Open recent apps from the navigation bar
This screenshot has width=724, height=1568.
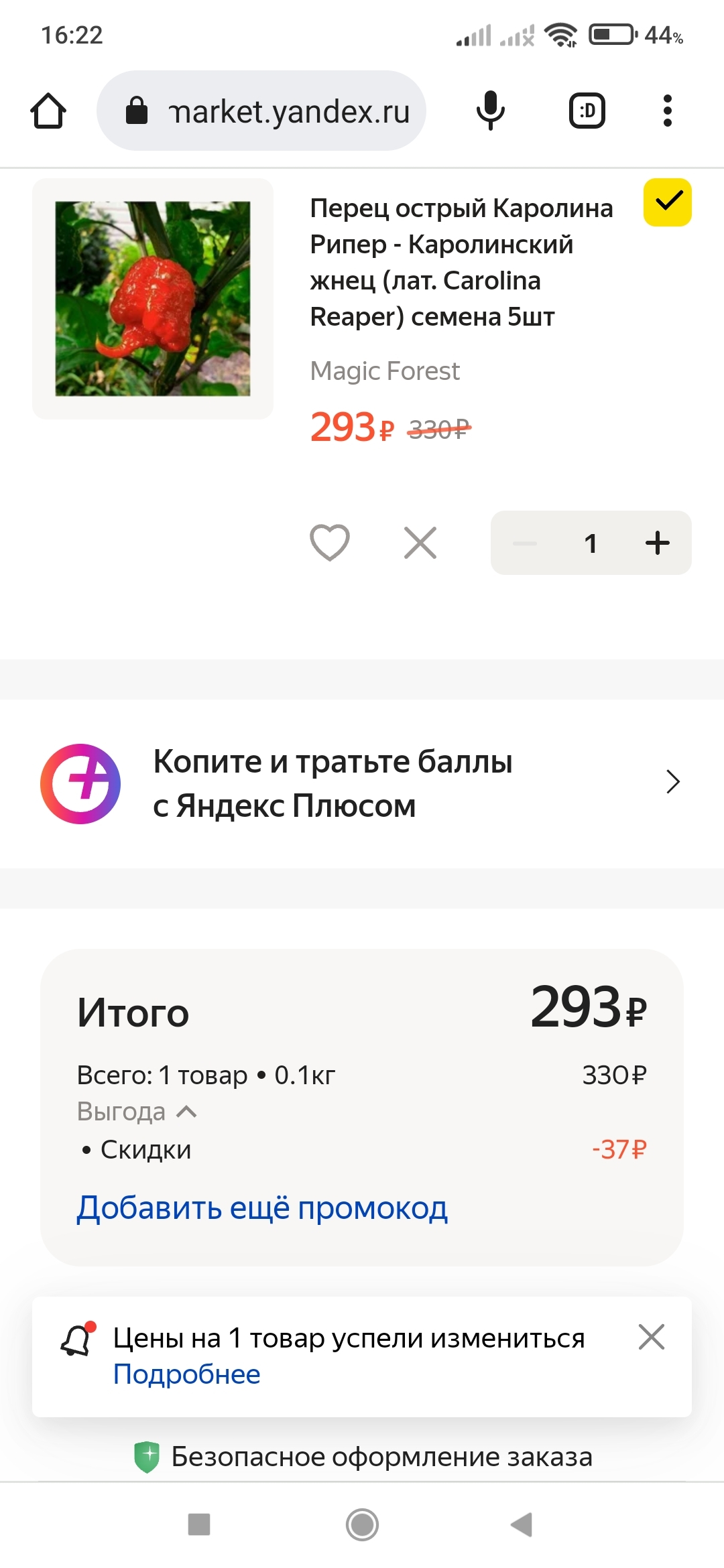[x=199, y=1524]
